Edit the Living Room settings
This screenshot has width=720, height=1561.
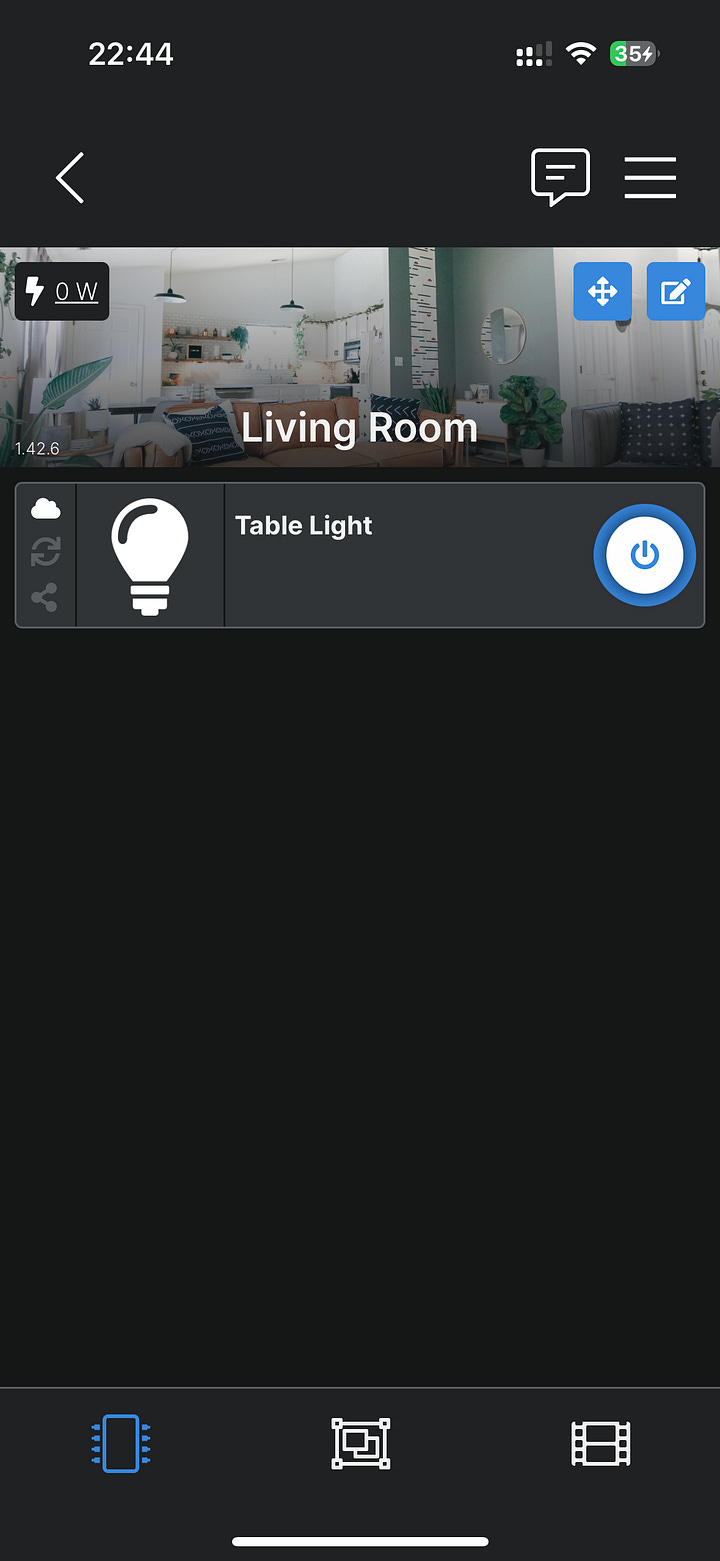click(x=676, y=292)
